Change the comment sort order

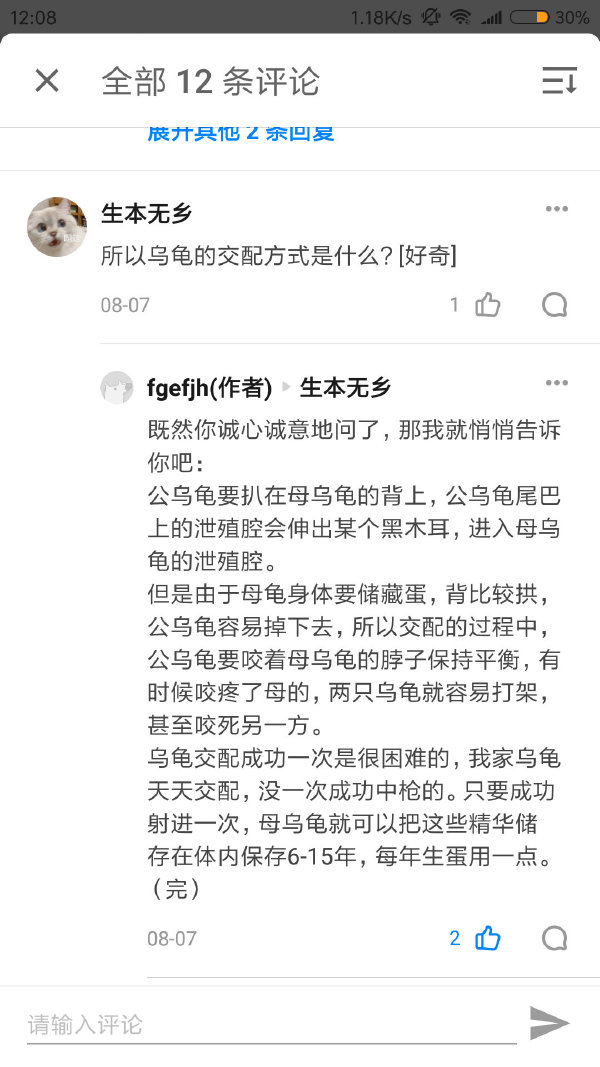559,81
